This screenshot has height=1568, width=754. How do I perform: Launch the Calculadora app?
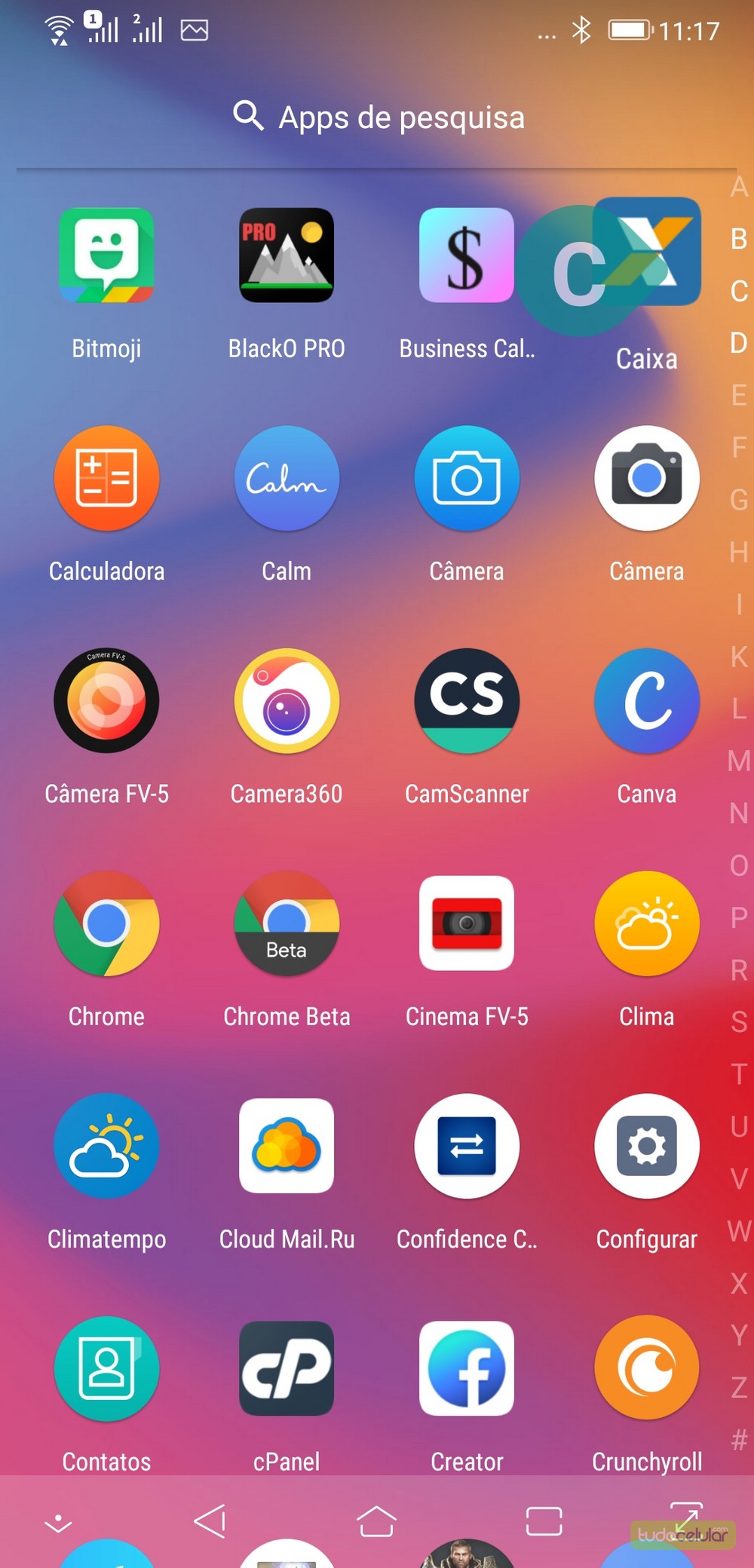coord(106,478)
